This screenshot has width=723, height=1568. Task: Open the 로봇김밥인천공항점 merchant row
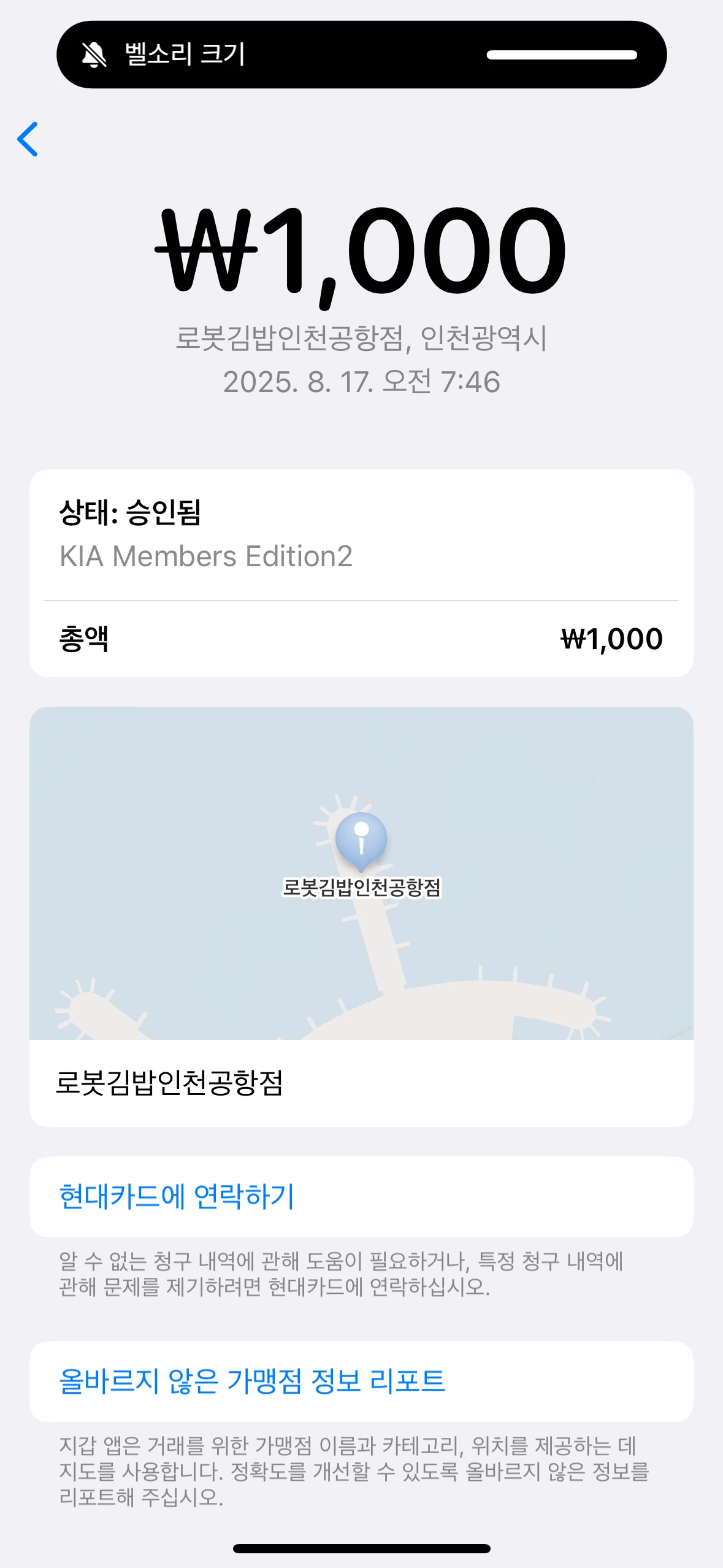tap(361, 1083)
